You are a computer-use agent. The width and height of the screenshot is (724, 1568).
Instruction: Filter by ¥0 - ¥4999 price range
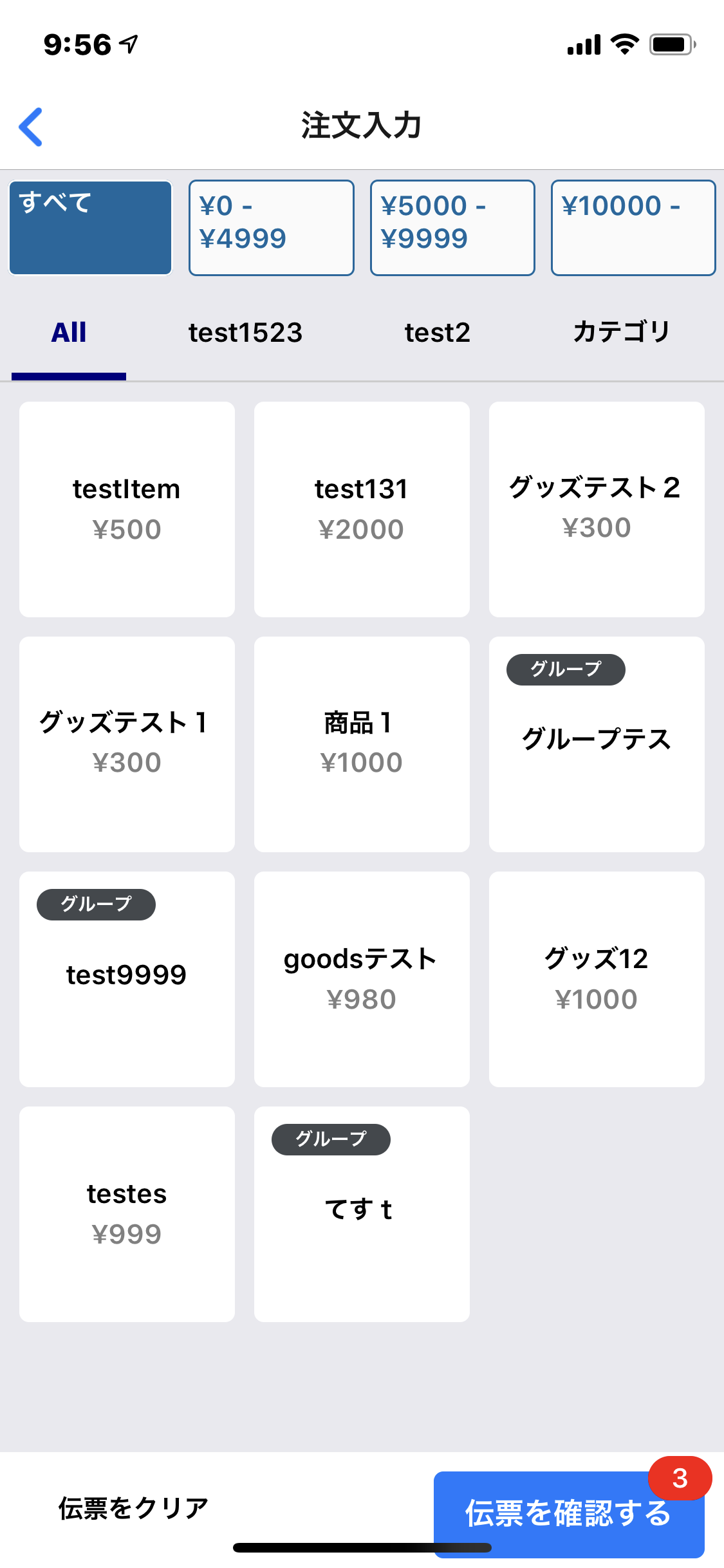pyautogui.click(x=271, y=228)
